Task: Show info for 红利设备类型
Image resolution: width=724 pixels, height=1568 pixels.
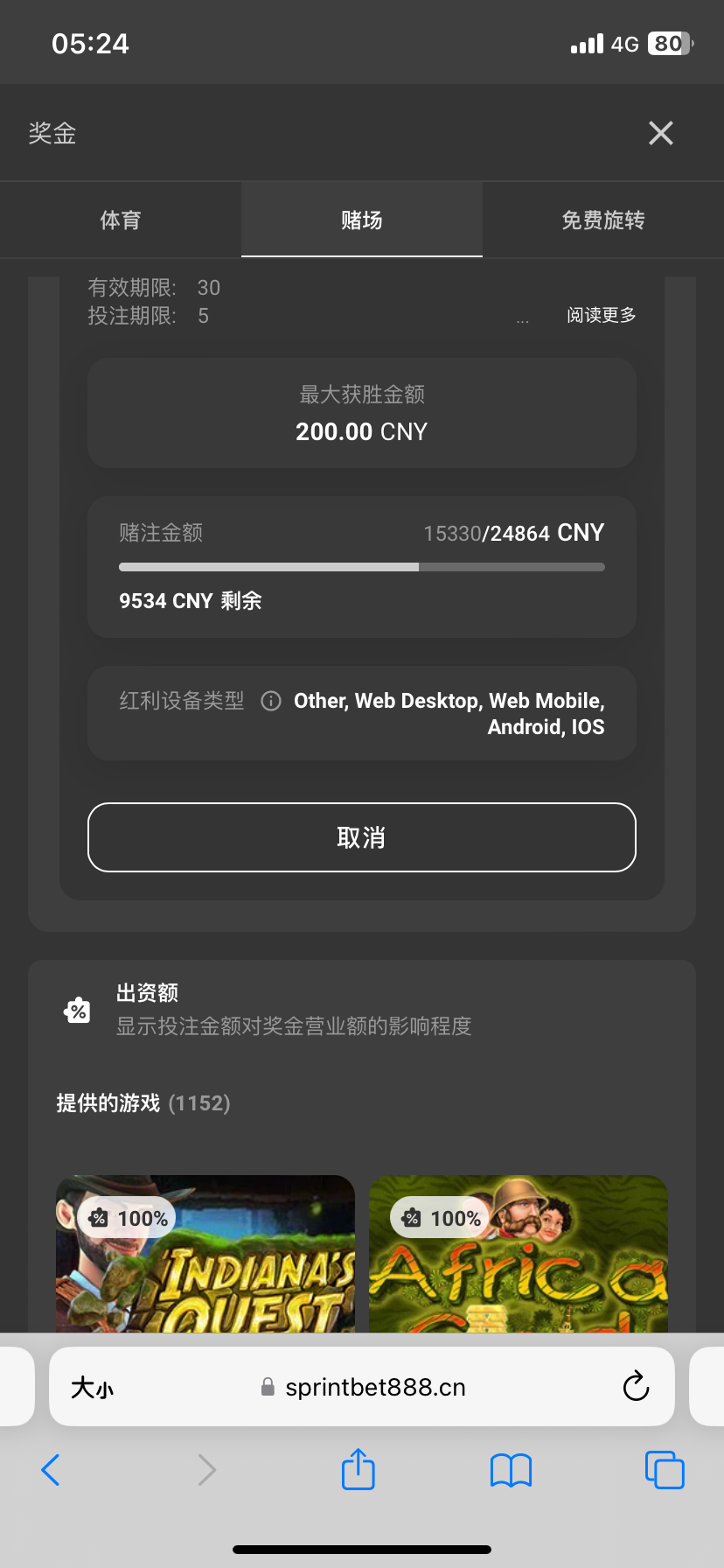Action: point(271,701)
